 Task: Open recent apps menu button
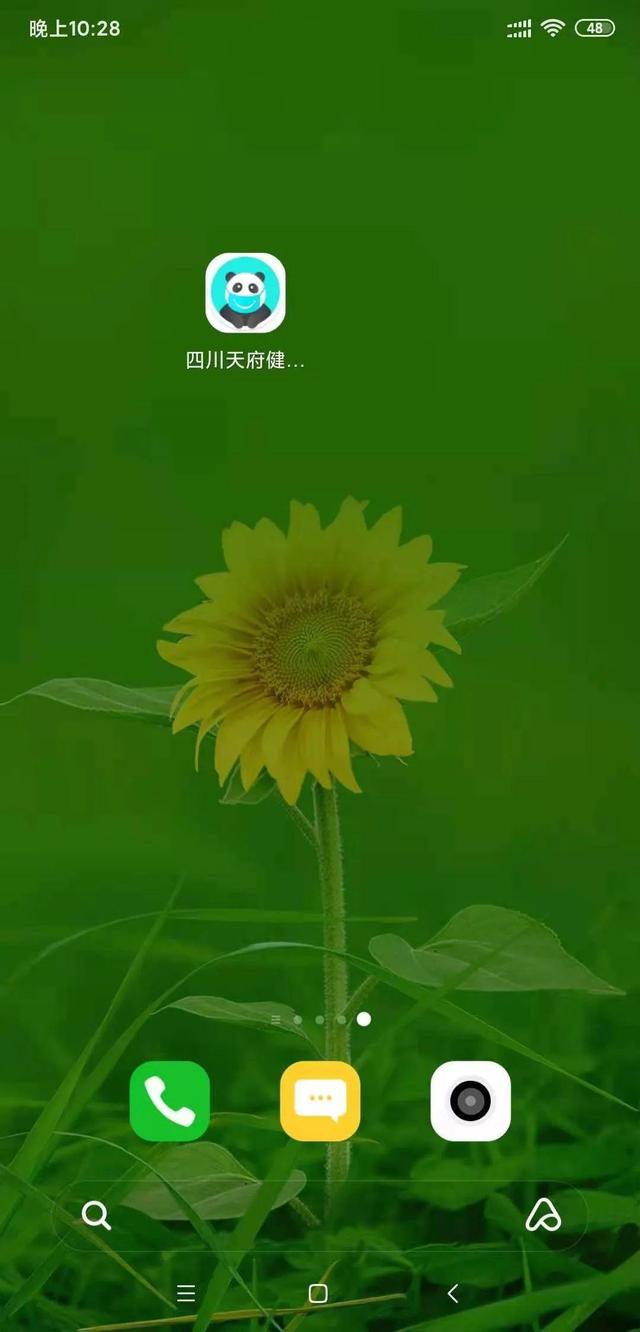tap(186, 1294)
